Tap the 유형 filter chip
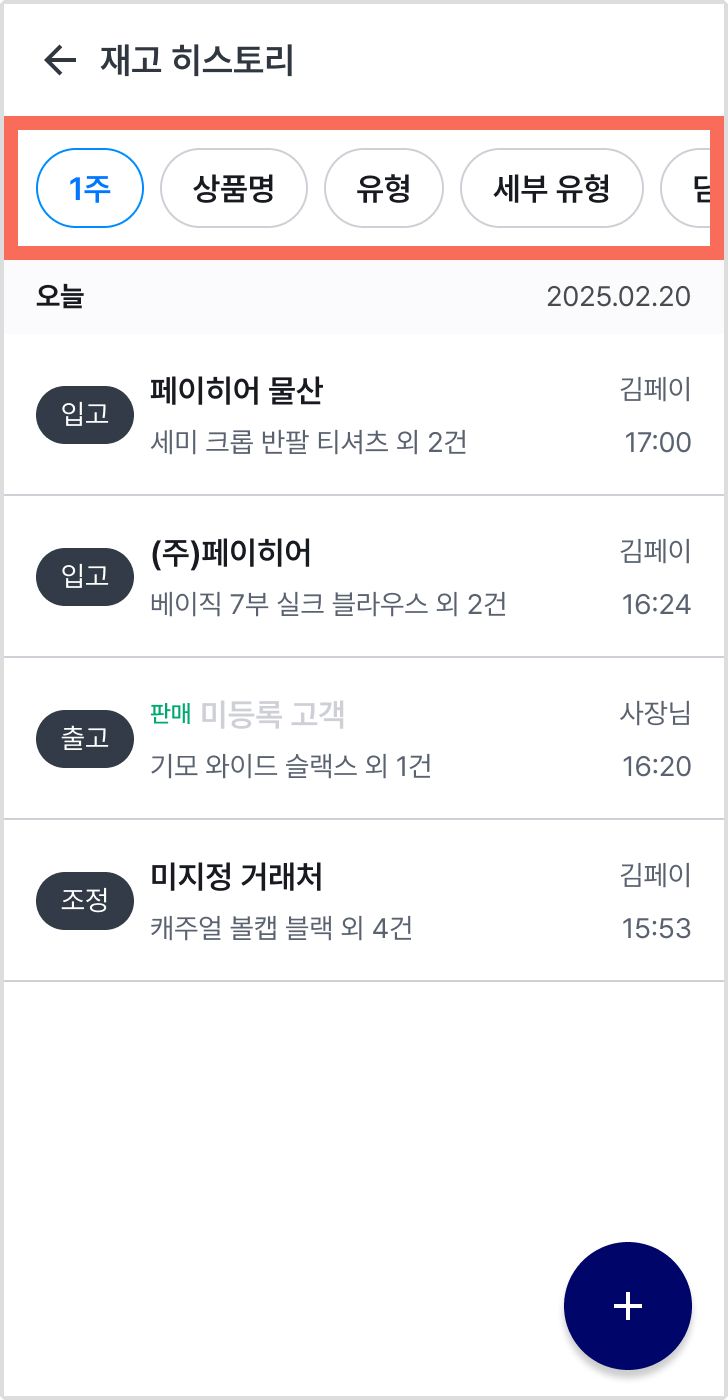 pos(384,188)
